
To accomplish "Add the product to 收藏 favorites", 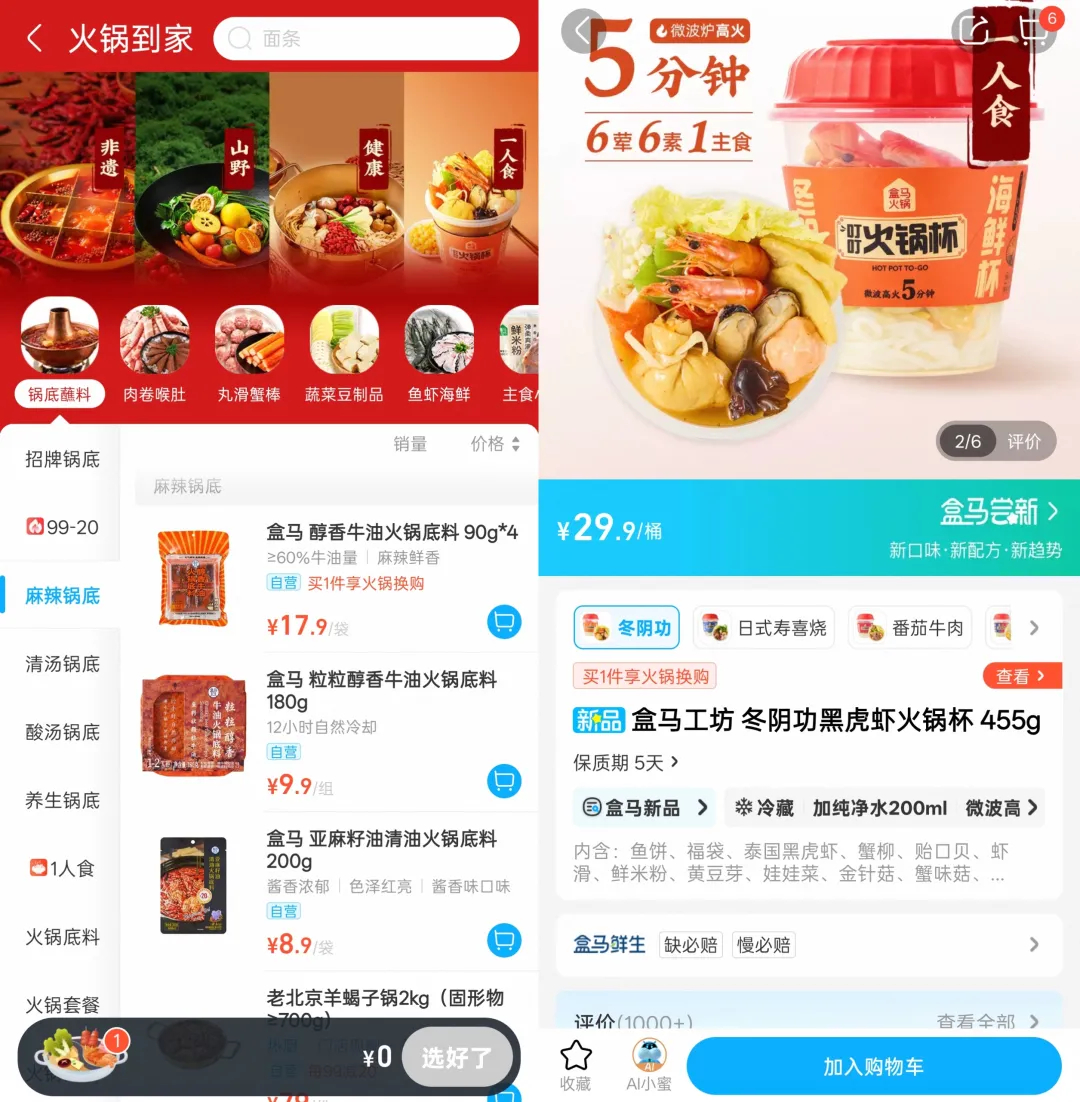I will tap(575, 1065).
